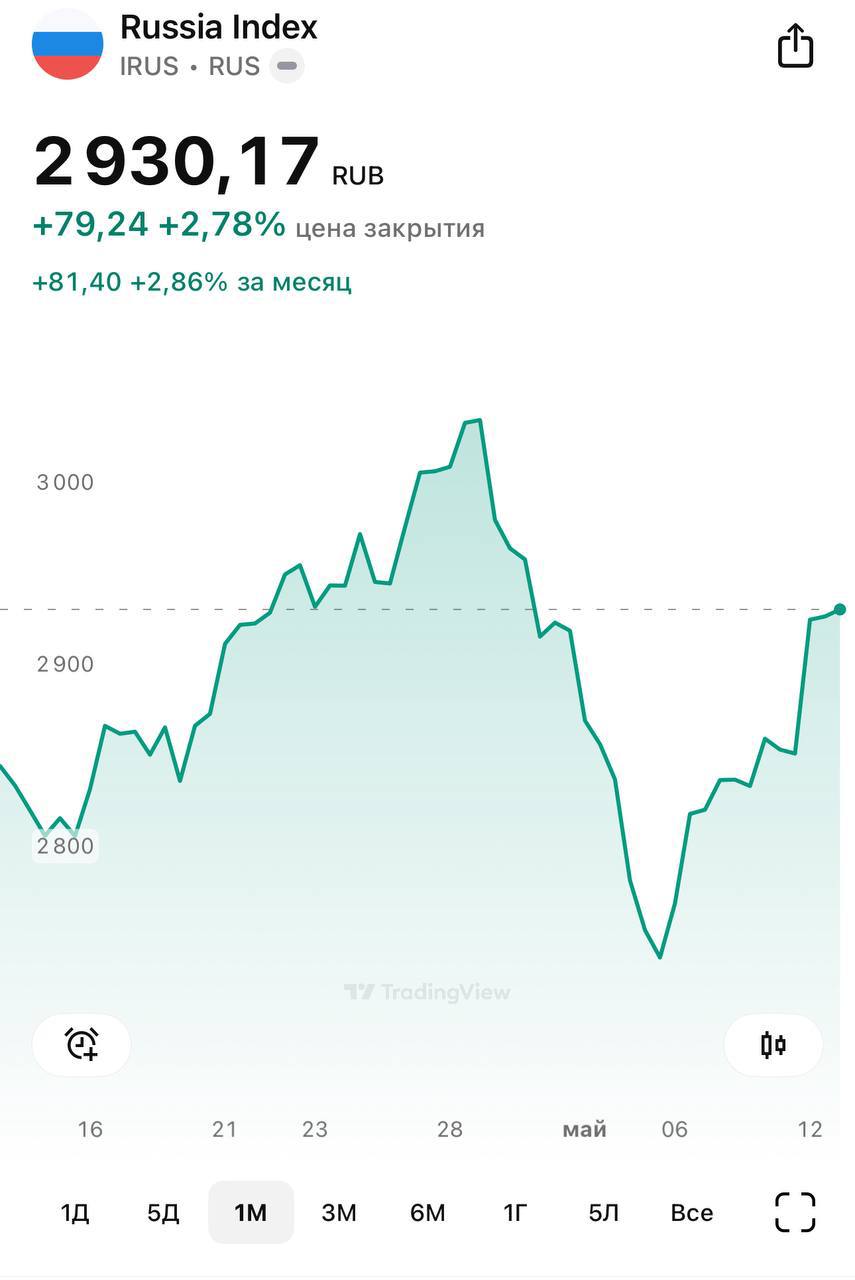Switch to the 5Л time range

point(603,1213)
